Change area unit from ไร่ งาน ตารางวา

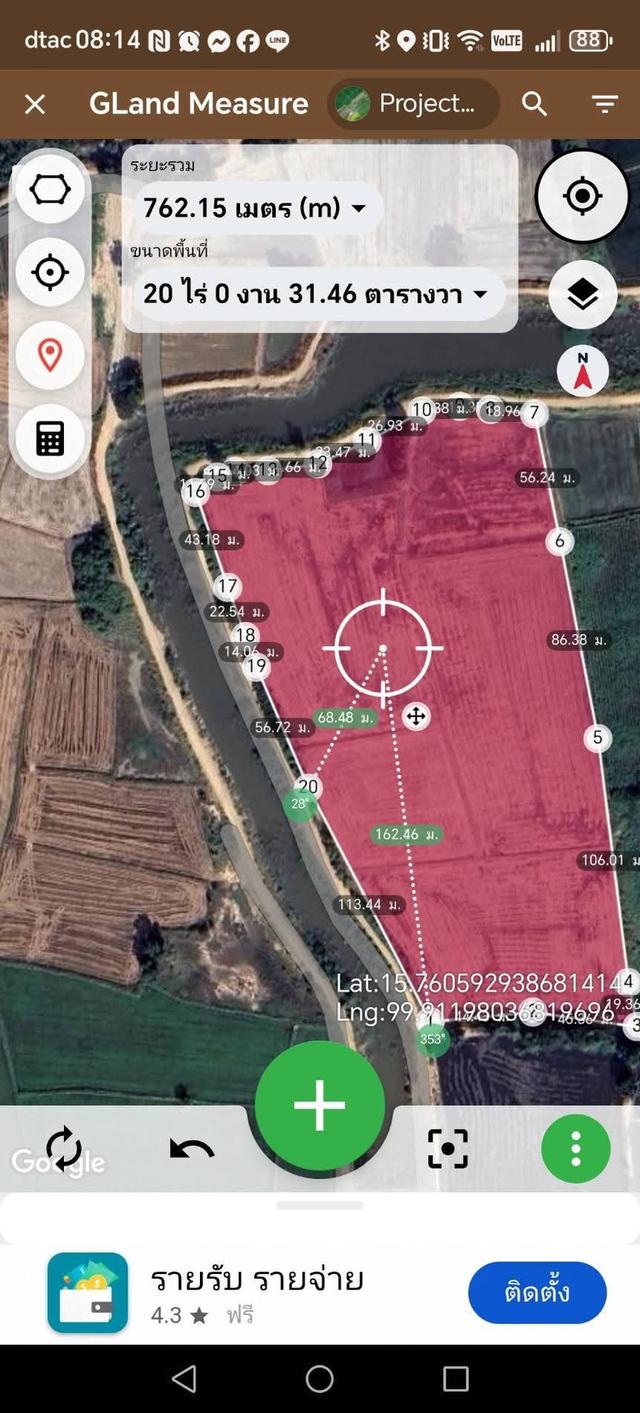pos(316,294)
